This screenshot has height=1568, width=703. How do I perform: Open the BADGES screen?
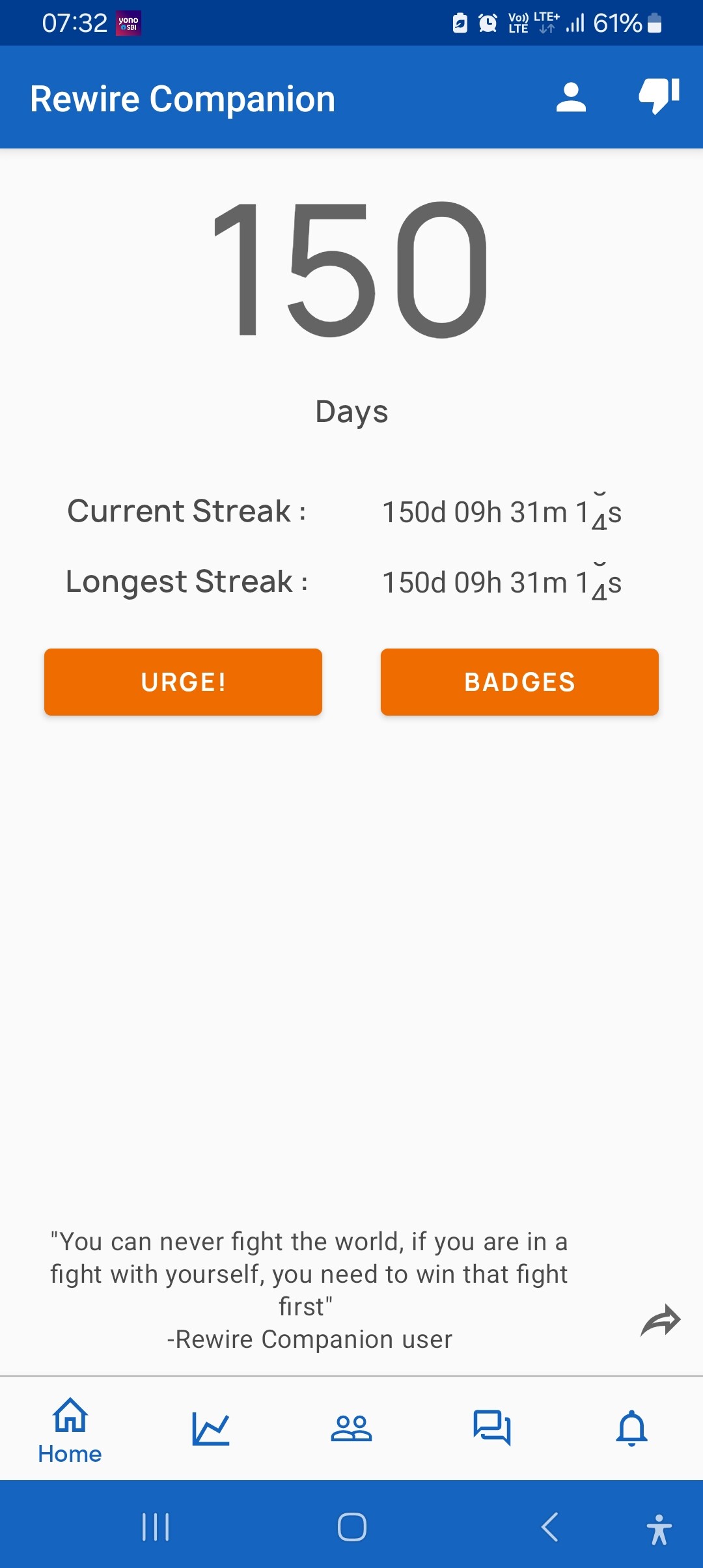pos(519,682)
